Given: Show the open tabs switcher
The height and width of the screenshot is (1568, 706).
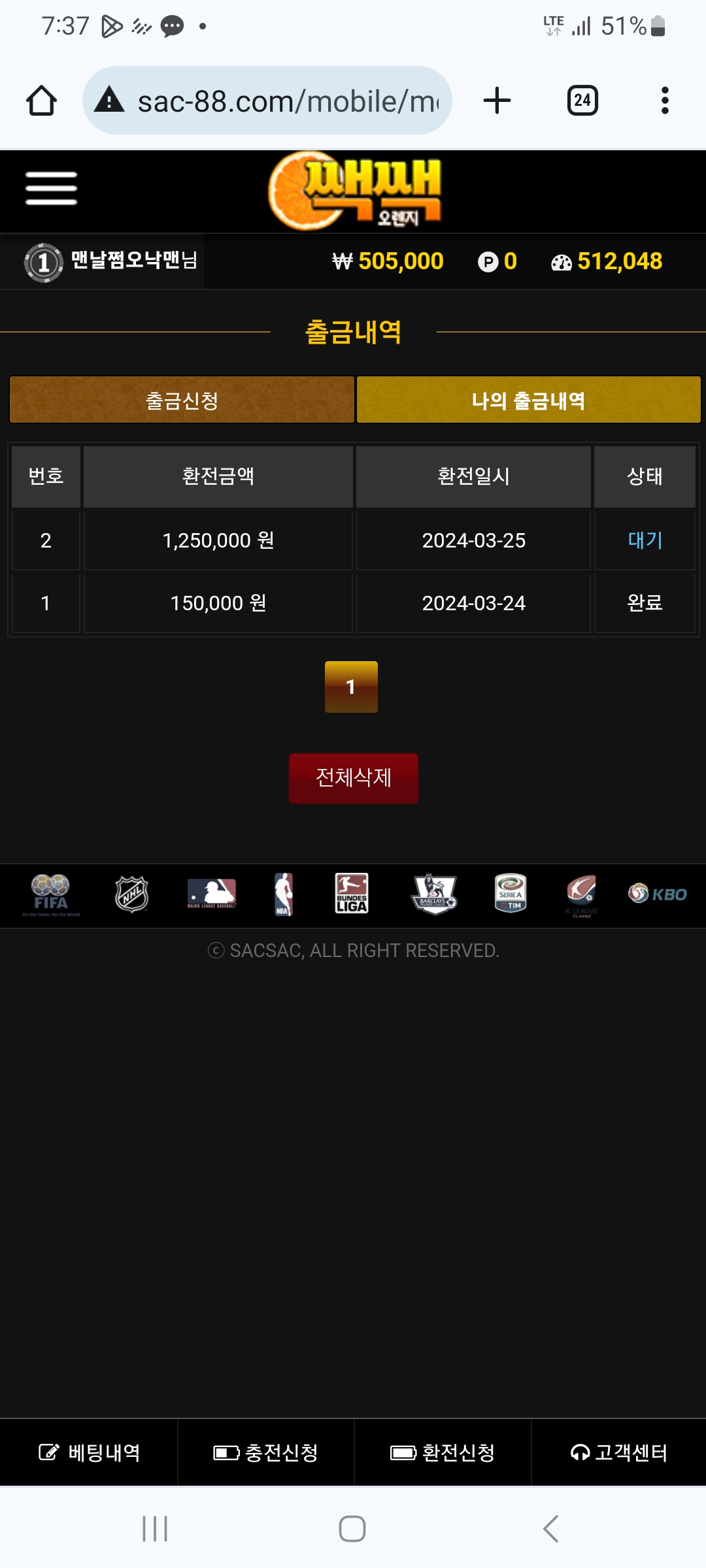Looking at the screenshot, I should (582, 101).
